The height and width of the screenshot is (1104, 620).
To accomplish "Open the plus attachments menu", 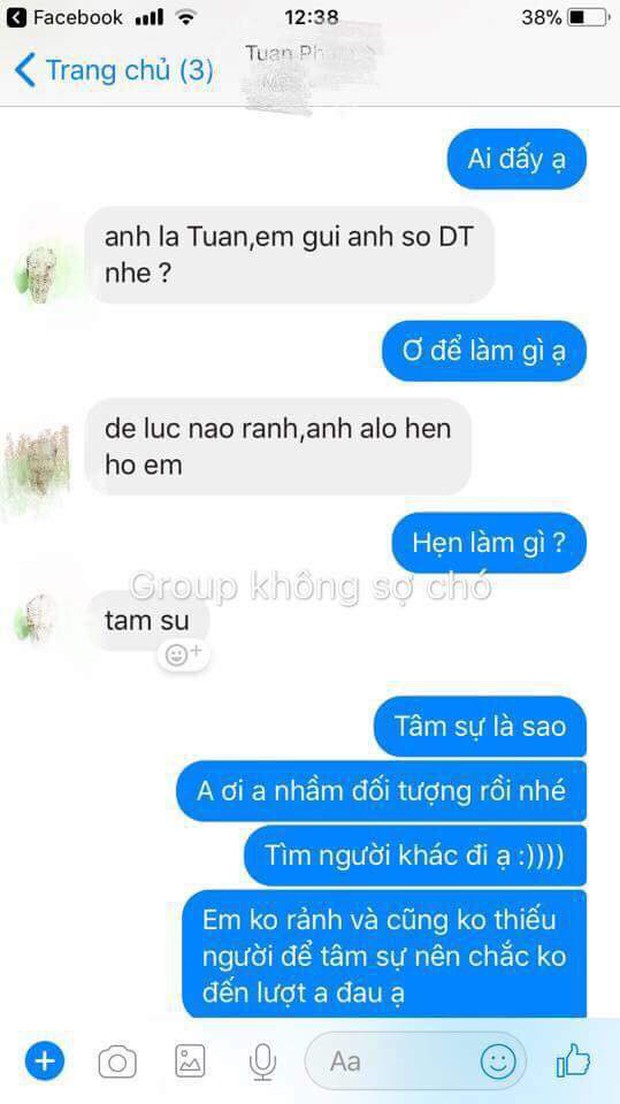I will pos(44,1060).
